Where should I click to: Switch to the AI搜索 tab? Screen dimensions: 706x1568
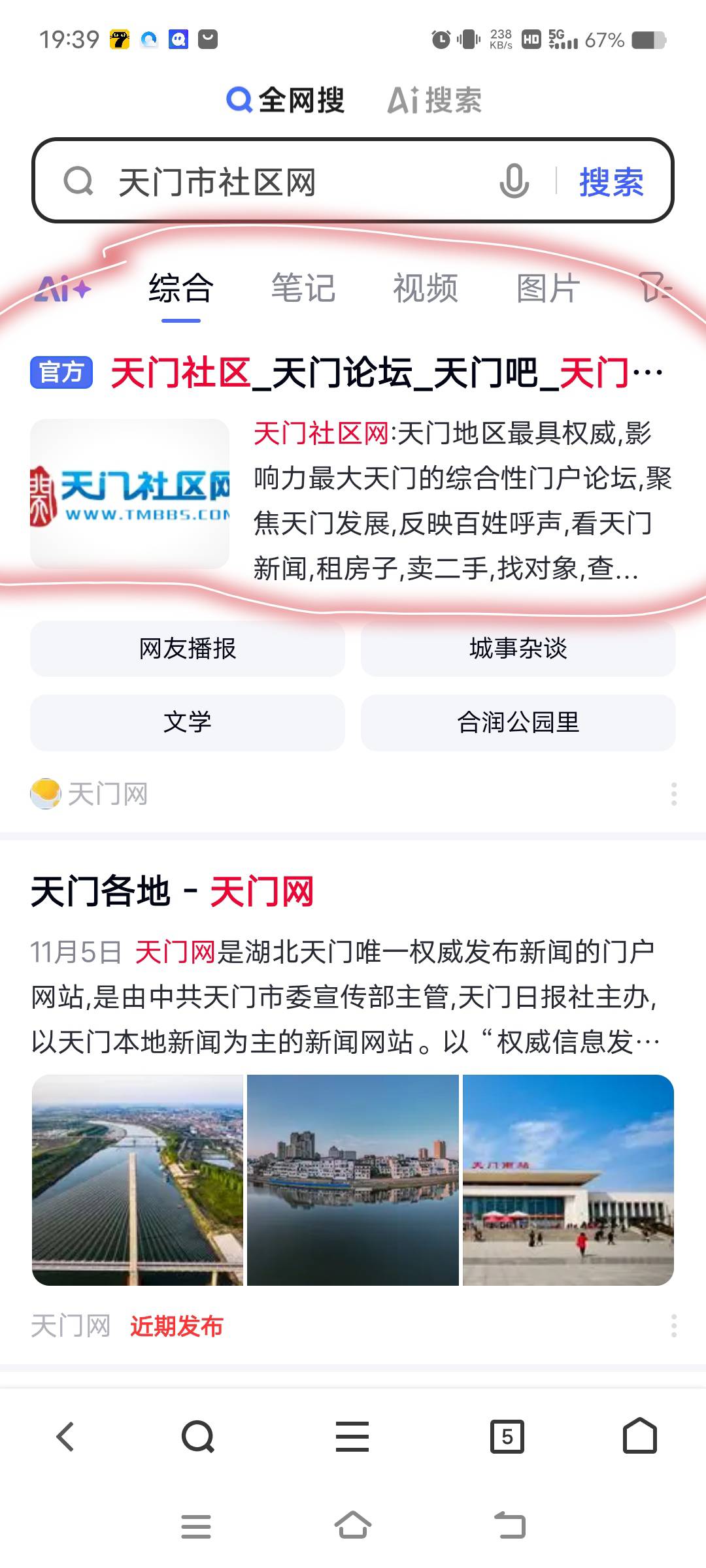pos(434,101)
